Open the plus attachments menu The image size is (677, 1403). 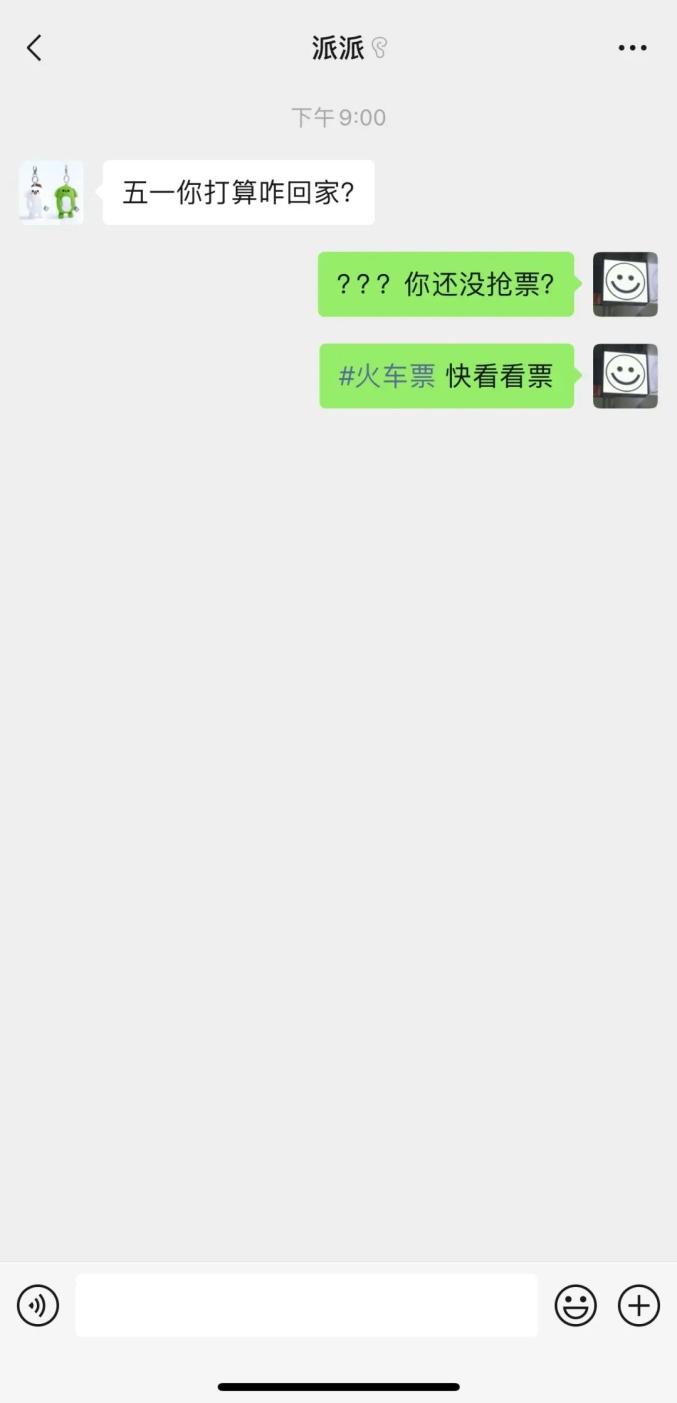[639, 1305]
